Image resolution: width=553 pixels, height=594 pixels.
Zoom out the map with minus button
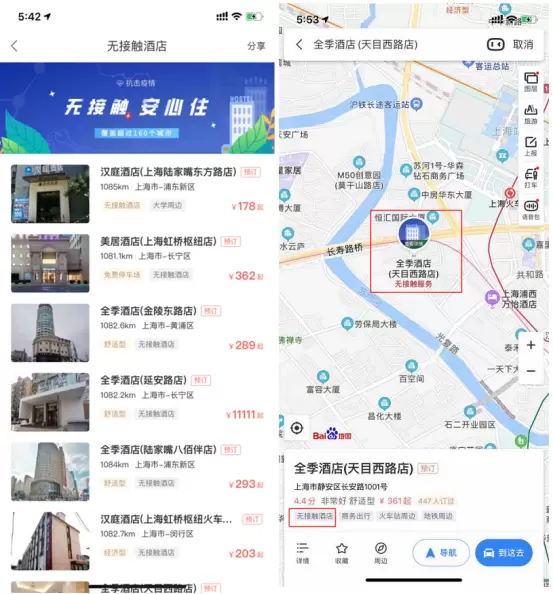[x=531, y=371]
